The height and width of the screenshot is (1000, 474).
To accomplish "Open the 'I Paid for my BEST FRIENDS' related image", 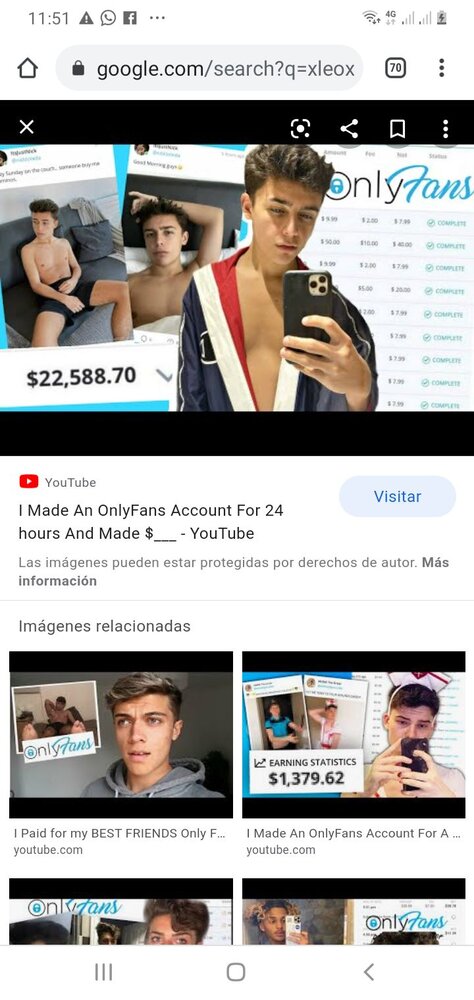I will tap(121, 735).
